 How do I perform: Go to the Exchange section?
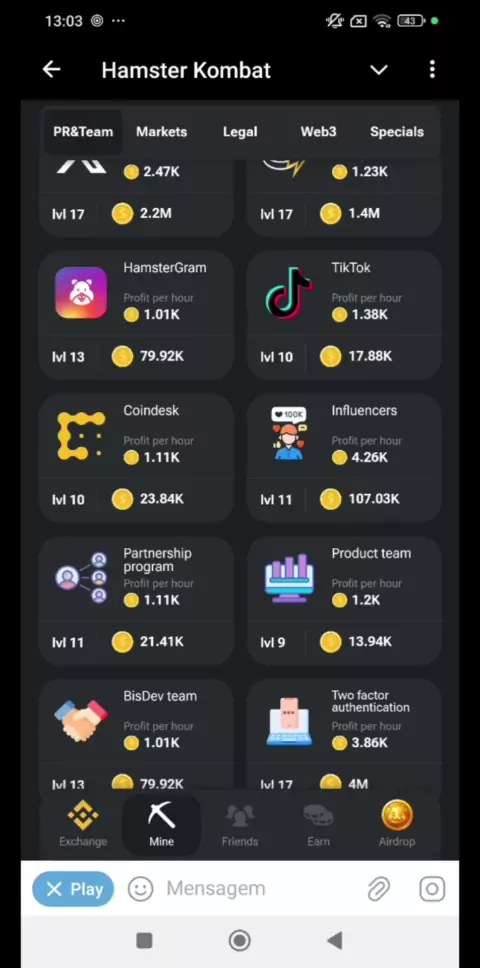tap(83, 824)
